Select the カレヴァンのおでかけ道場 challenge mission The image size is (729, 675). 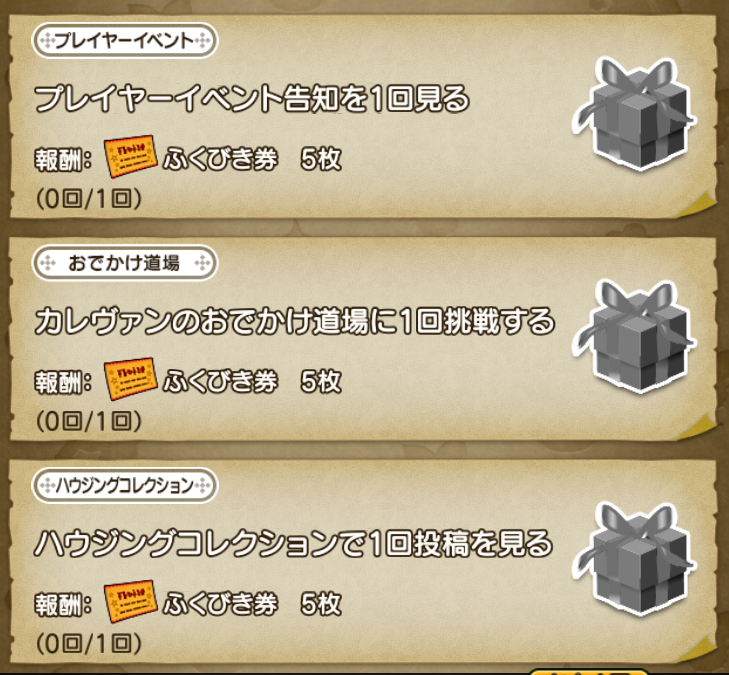tap(295, 322)
